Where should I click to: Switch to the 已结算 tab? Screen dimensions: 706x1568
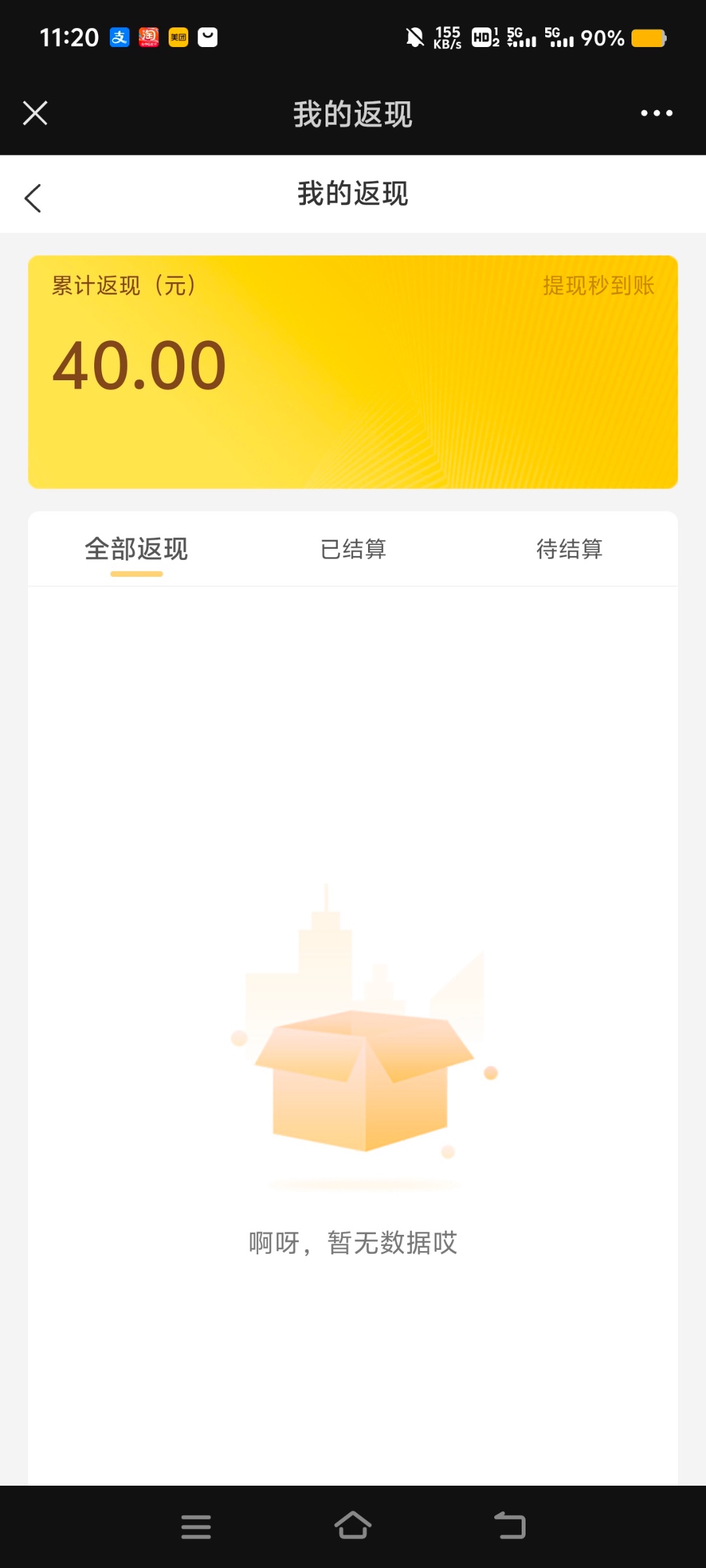tap(353, 549)
